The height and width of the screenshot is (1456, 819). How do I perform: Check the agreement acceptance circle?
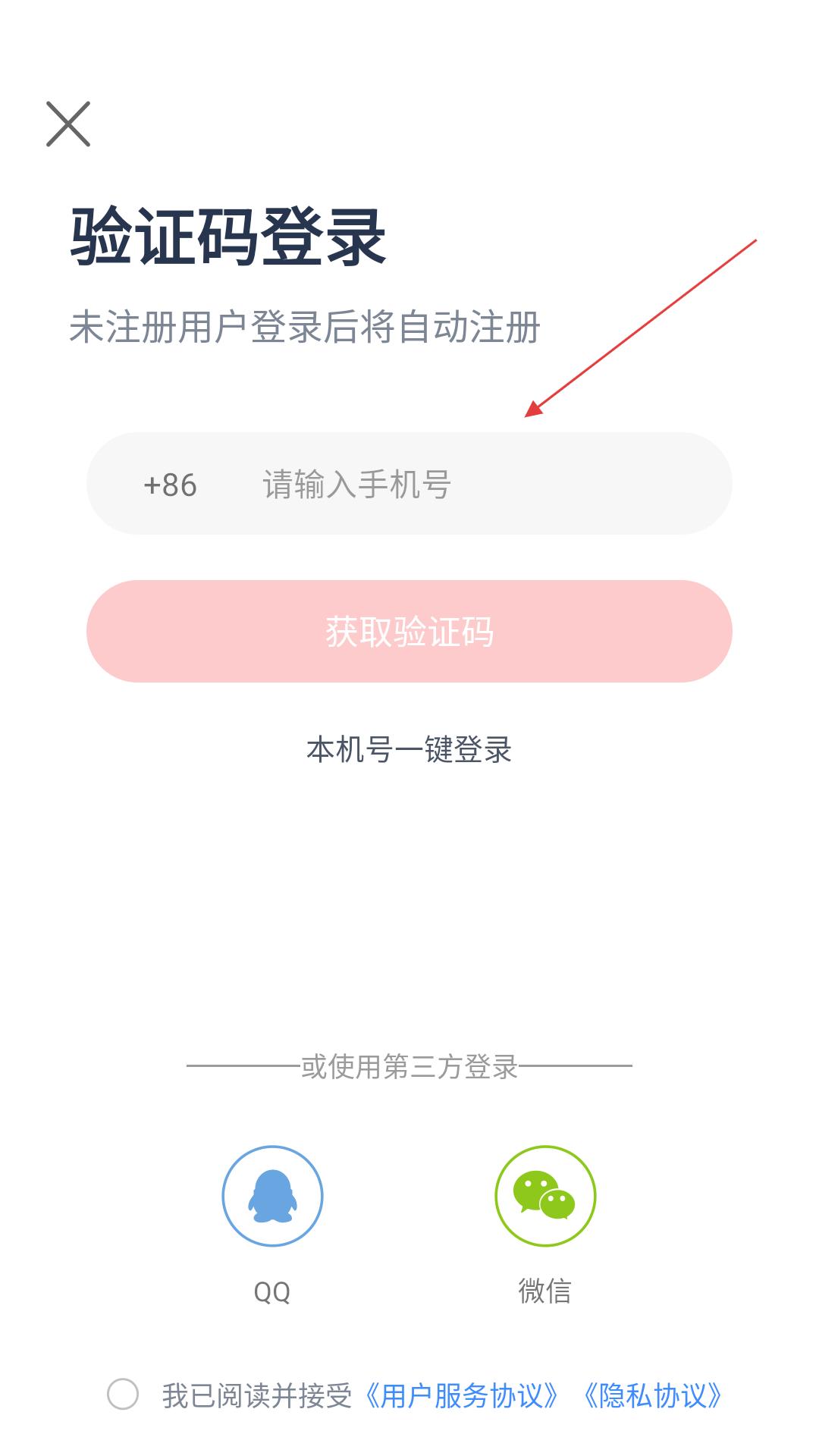[123, 1394]
